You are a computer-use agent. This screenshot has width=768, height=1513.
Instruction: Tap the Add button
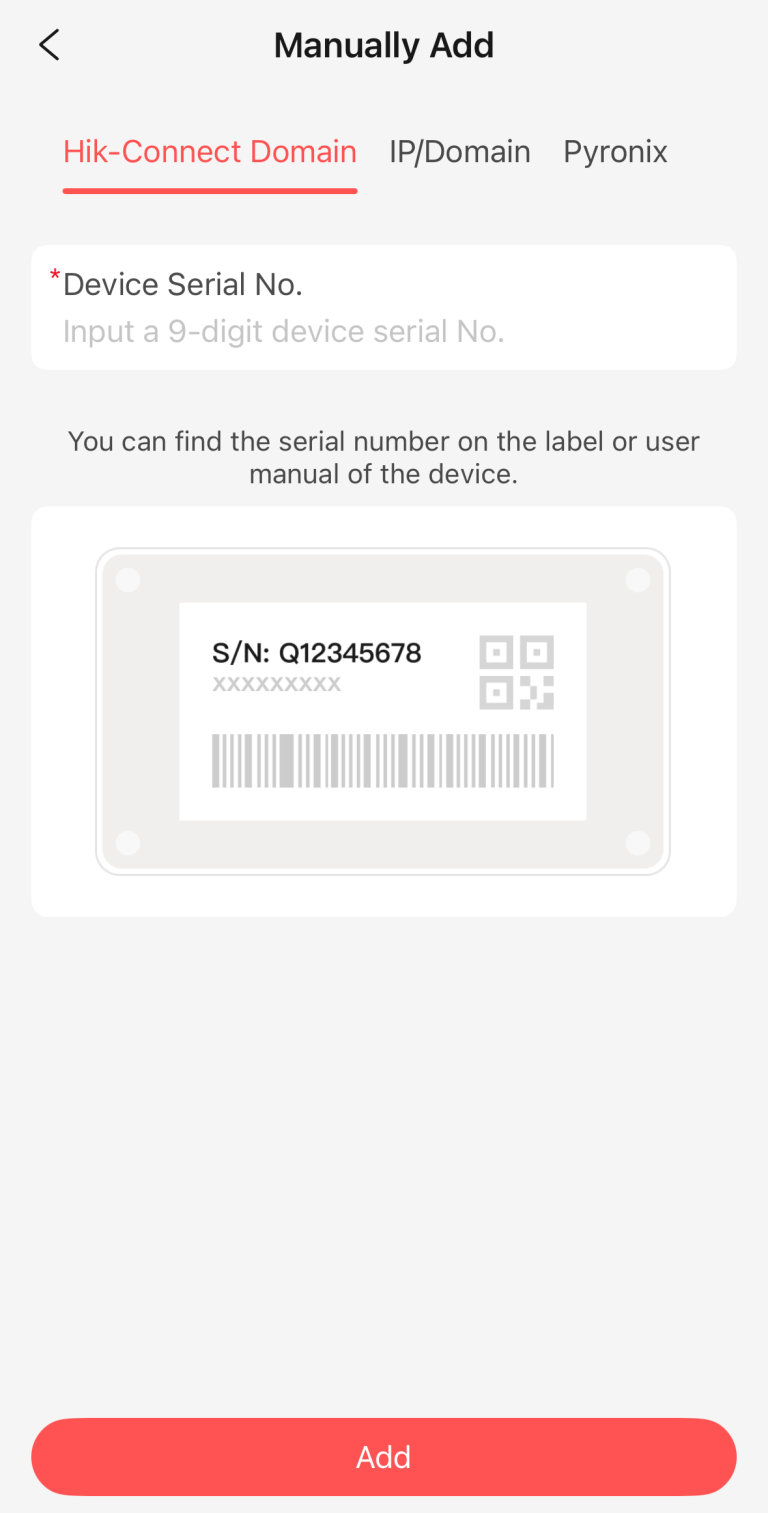point(383,1457)
